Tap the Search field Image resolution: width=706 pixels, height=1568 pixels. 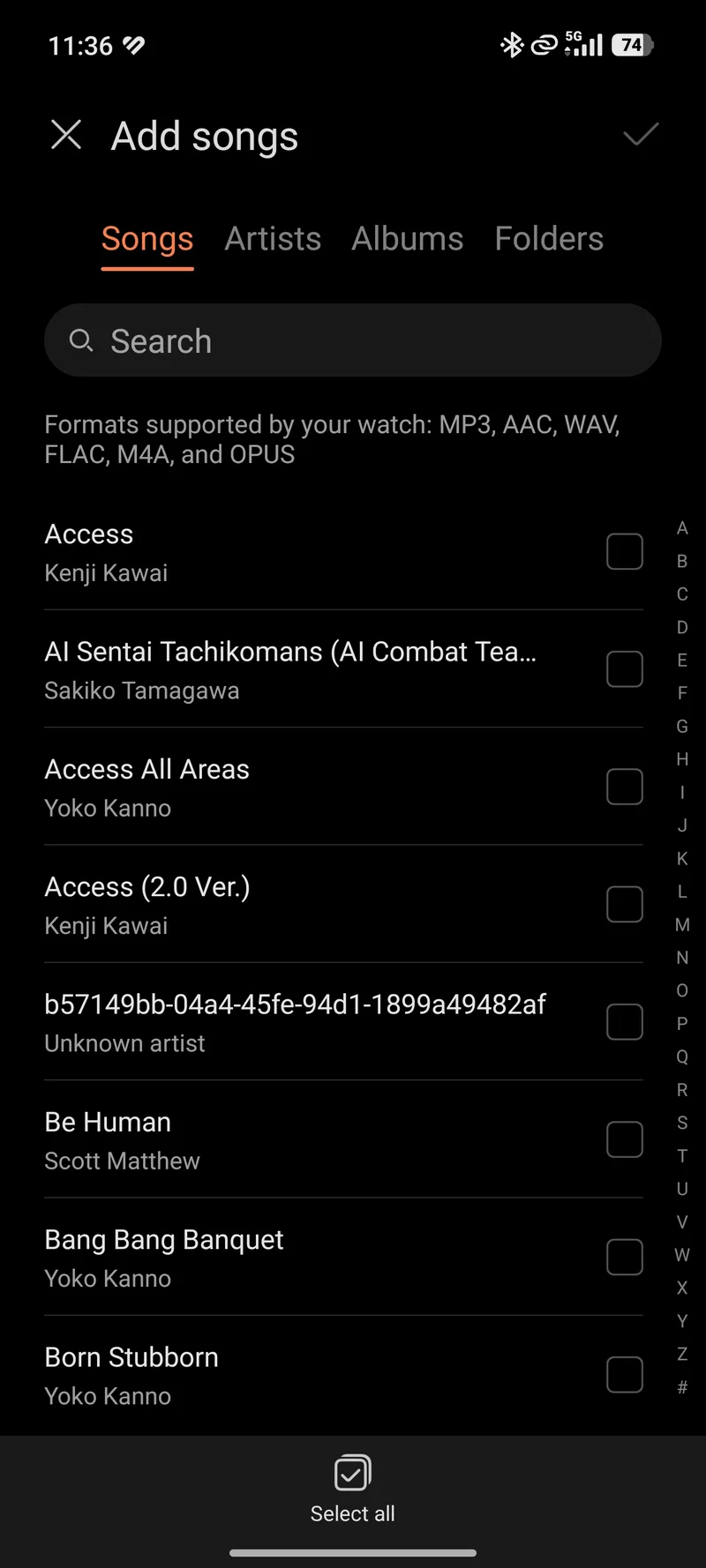pyautogui.click(x=353, y=340)
